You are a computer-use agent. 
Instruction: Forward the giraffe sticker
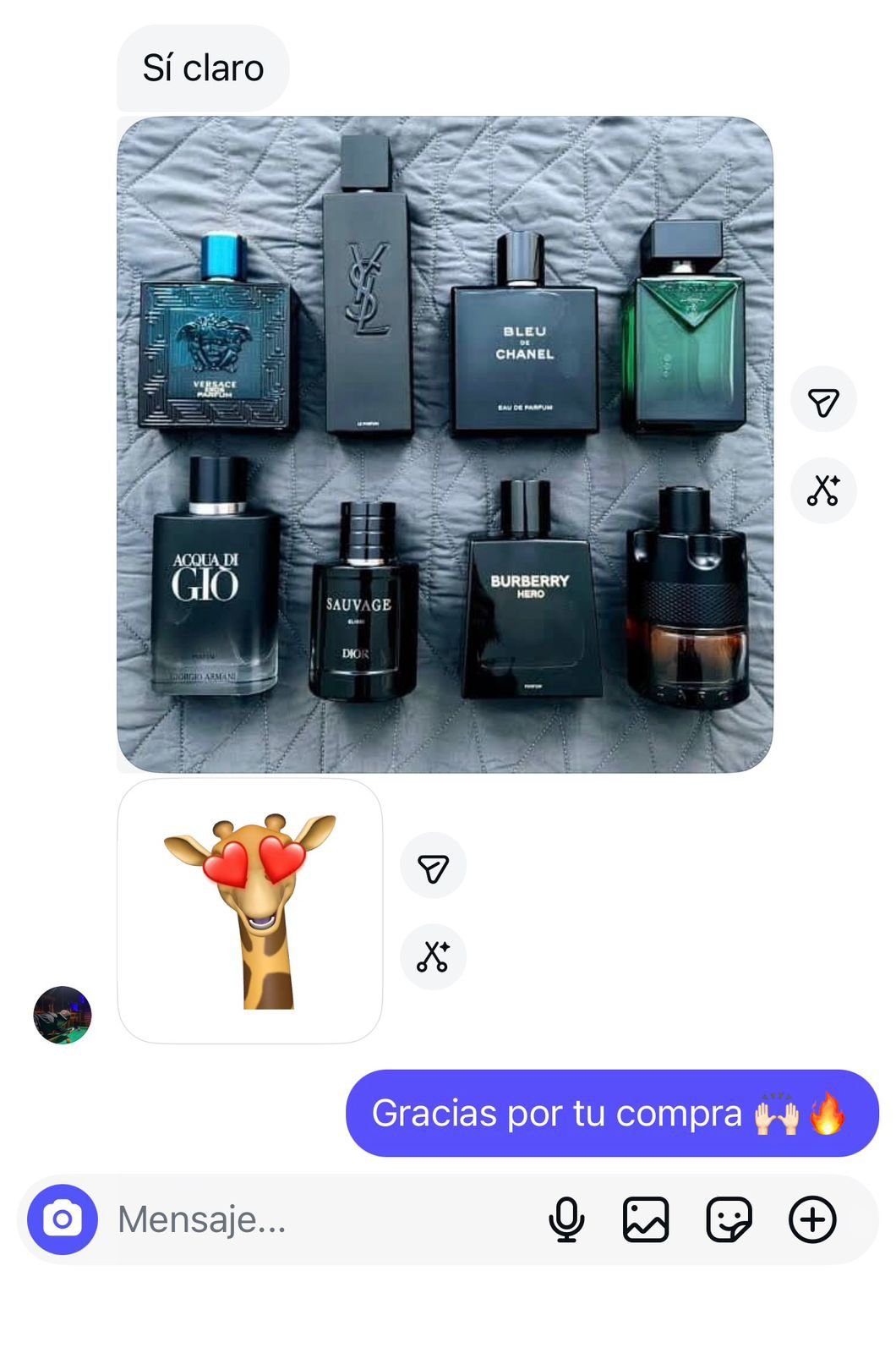pos(433,867)
